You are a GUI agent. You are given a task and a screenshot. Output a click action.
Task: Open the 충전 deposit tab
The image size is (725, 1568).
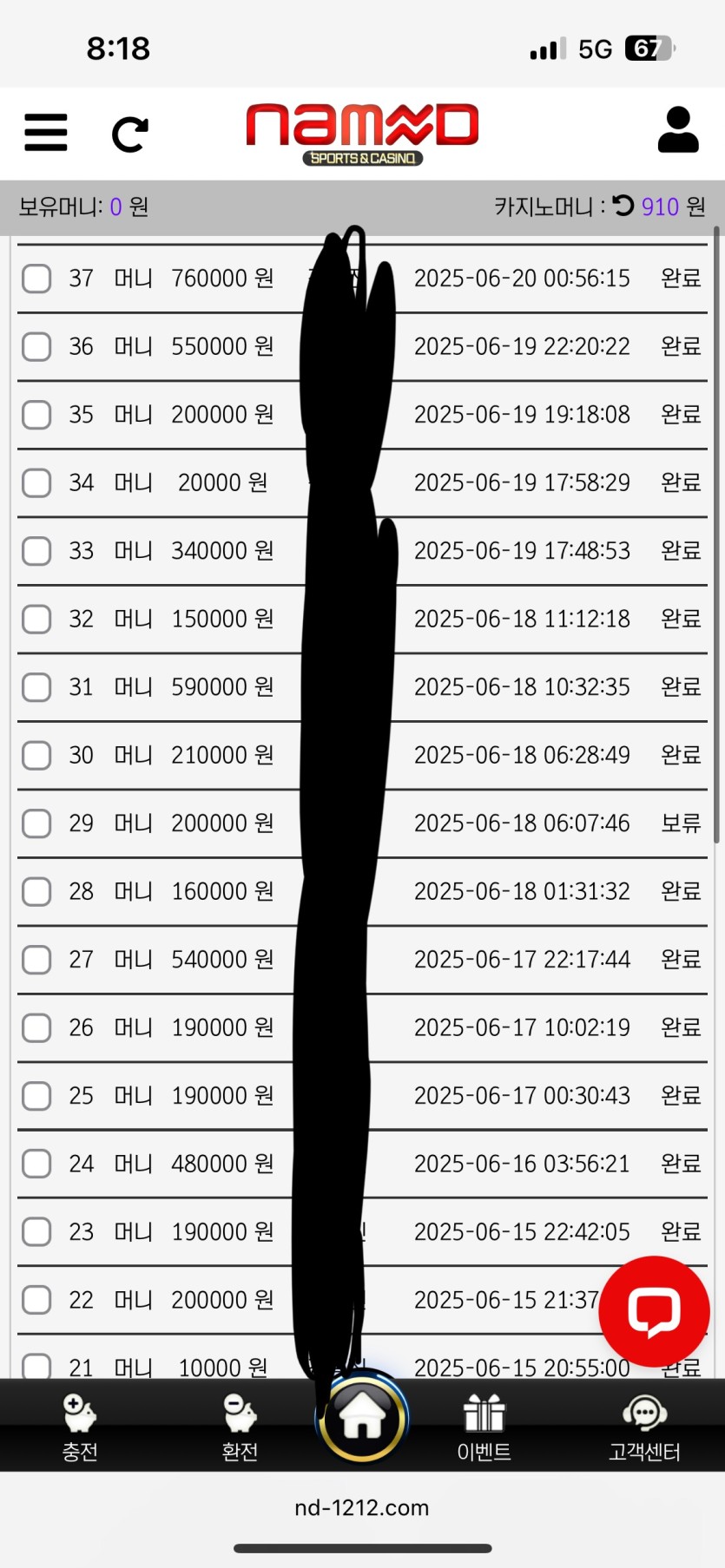pos(80,1427)
